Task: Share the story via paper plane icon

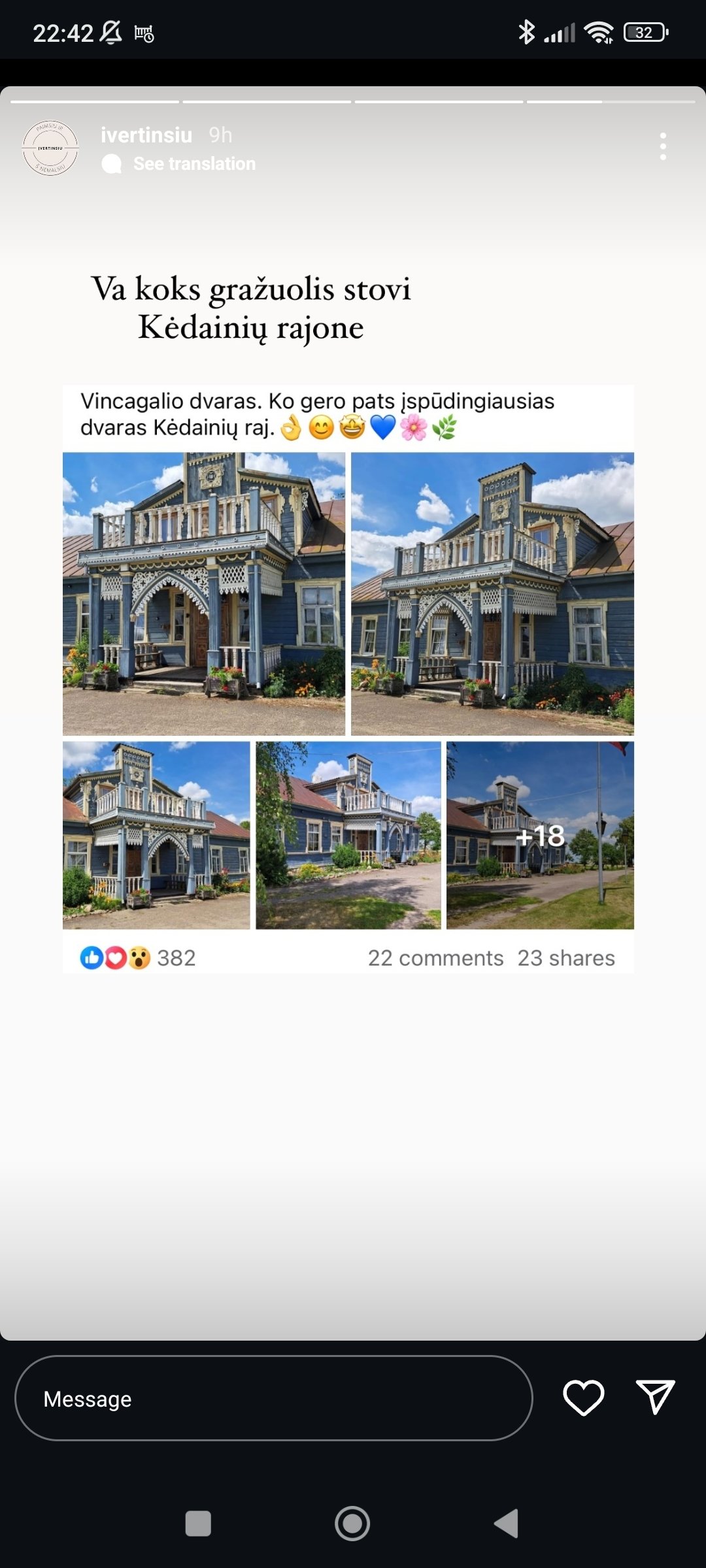Action: coord(655,1397)
